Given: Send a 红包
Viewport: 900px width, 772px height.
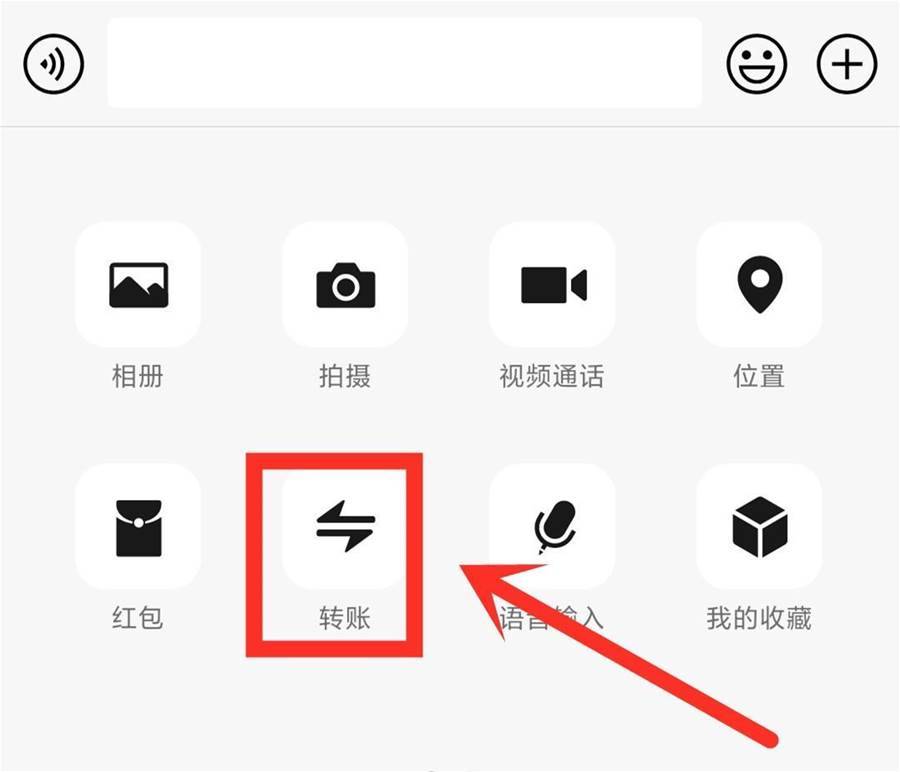Looking at the screenshot, I should [x=138, y=527].
